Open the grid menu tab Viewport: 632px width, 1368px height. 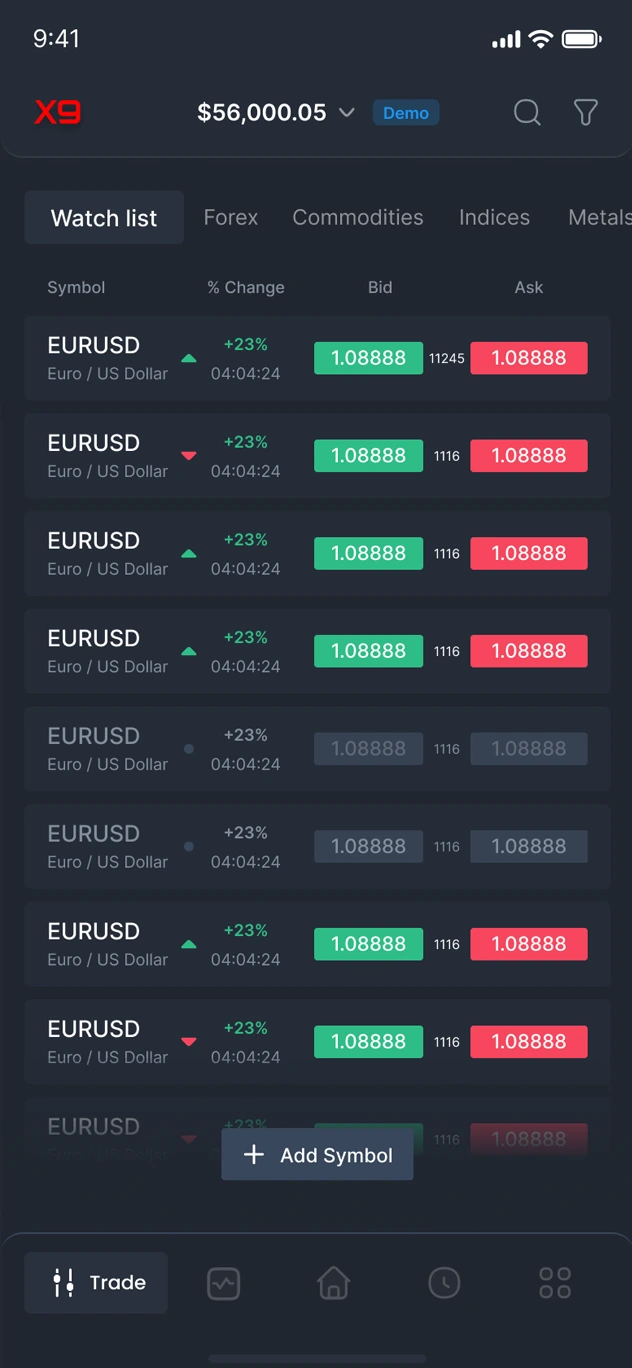coord(555,1283)
